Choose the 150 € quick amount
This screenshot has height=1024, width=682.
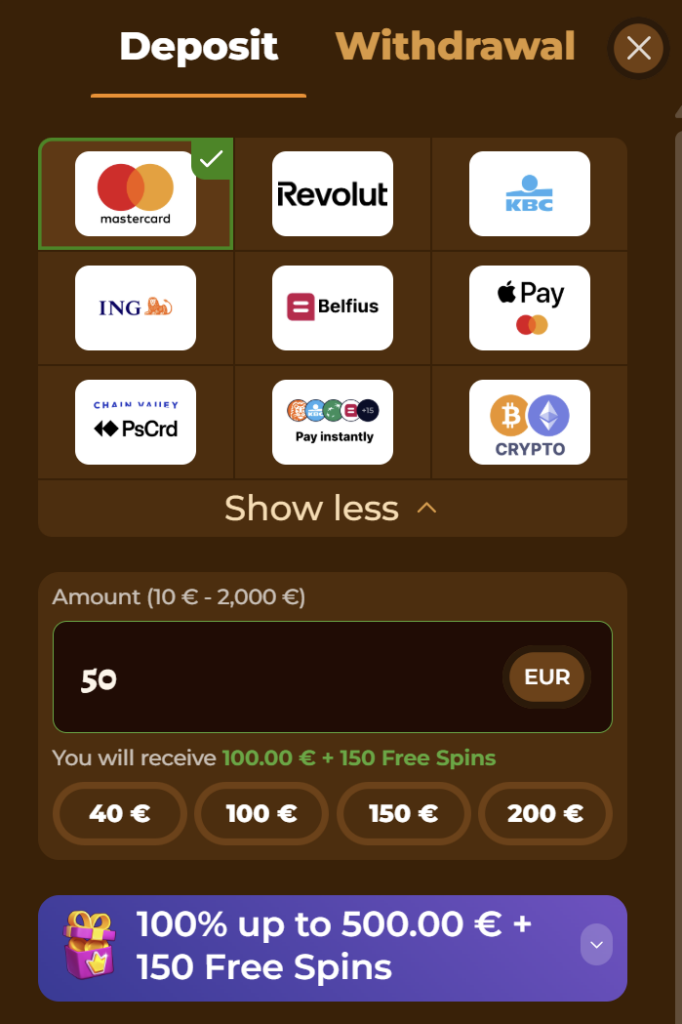[403, 814]
